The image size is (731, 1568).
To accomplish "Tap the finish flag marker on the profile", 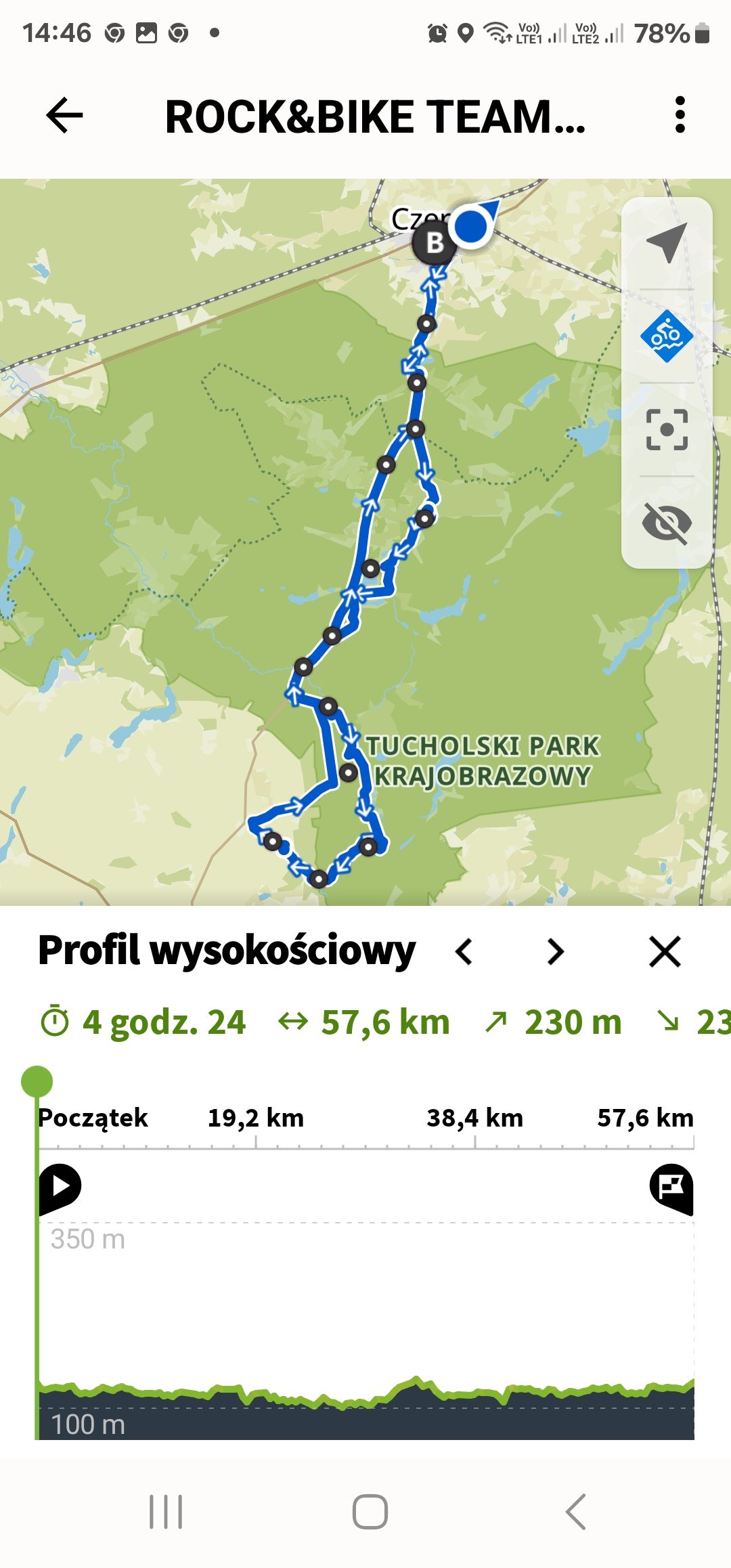I will click(671, 1186).
